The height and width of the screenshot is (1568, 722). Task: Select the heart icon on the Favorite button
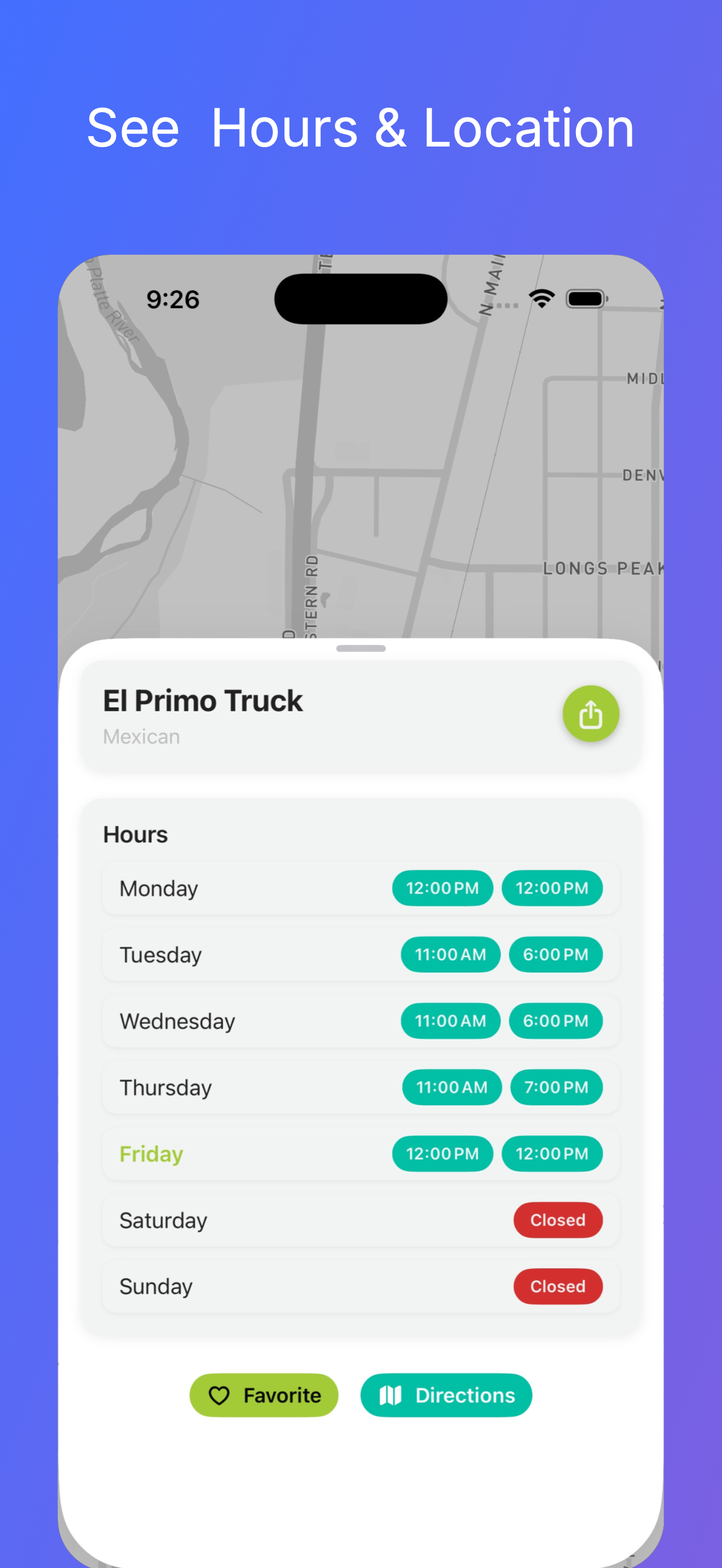(x=220, y=1395)
